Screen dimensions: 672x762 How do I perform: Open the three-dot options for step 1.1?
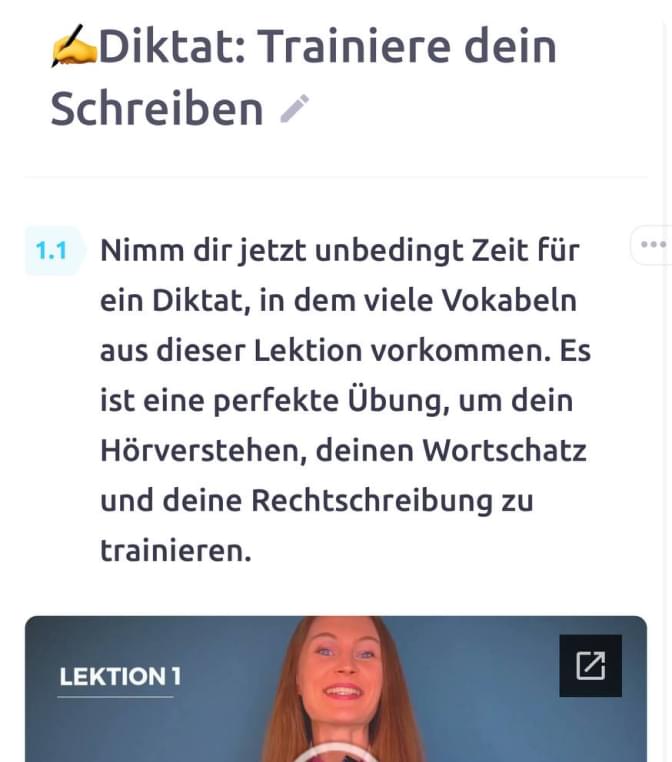click(x=653, y=244)
